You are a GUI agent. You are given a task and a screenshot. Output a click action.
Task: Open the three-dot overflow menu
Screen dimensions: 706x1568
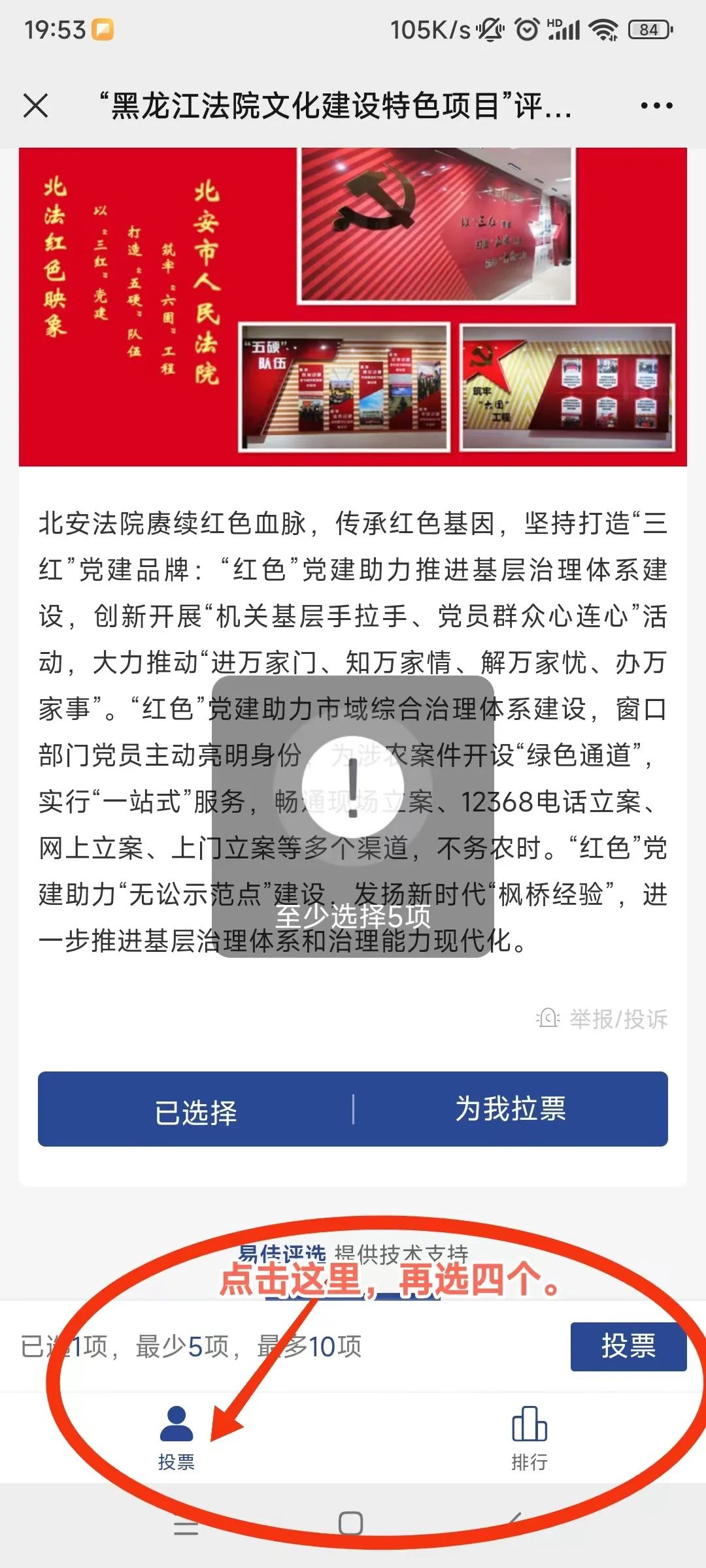pos(656,105)
